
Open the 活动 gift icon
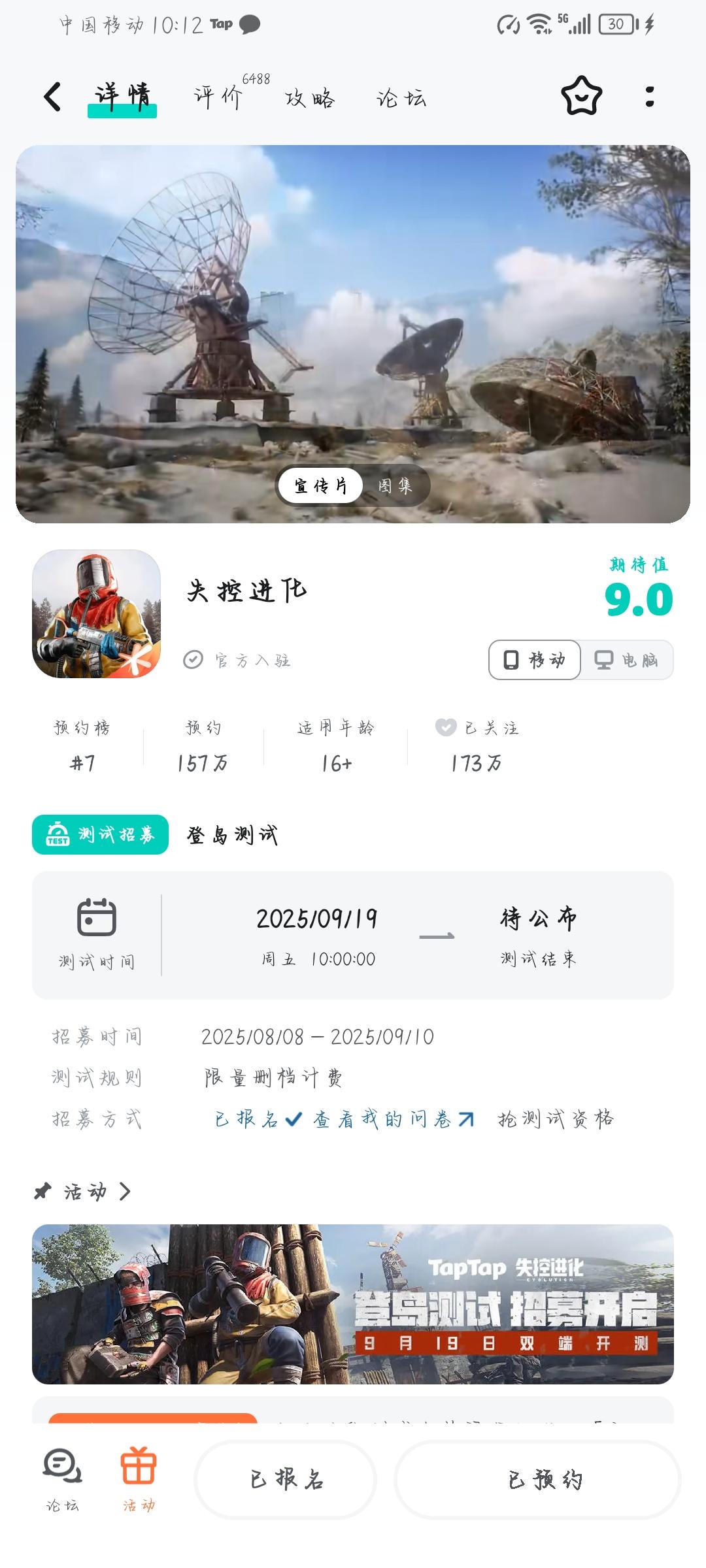coord(139,1479)
